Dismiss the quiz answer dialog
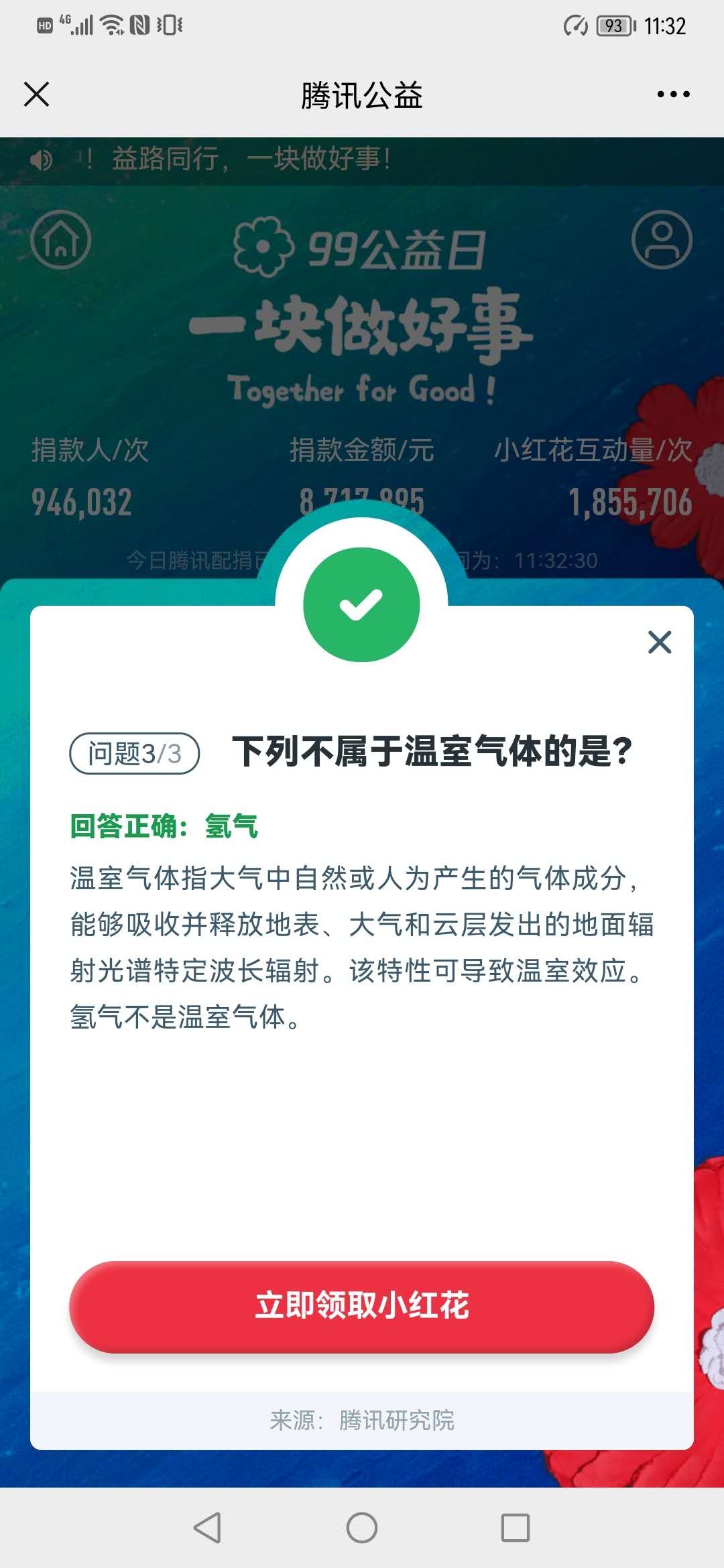724x1568 pixels. [x=660, y=642]
